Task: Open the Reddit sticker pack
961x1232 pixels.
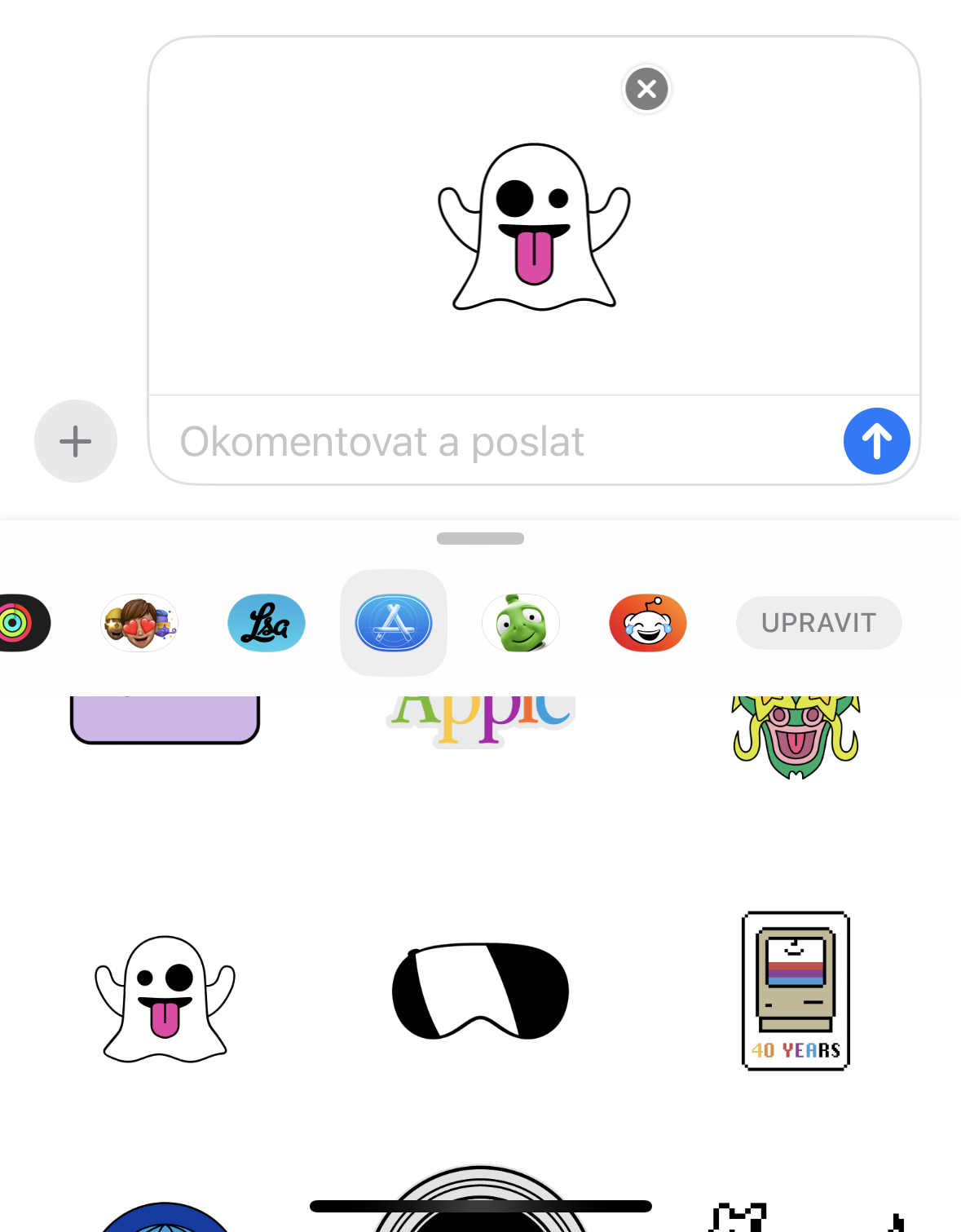Action: [647, 622]
